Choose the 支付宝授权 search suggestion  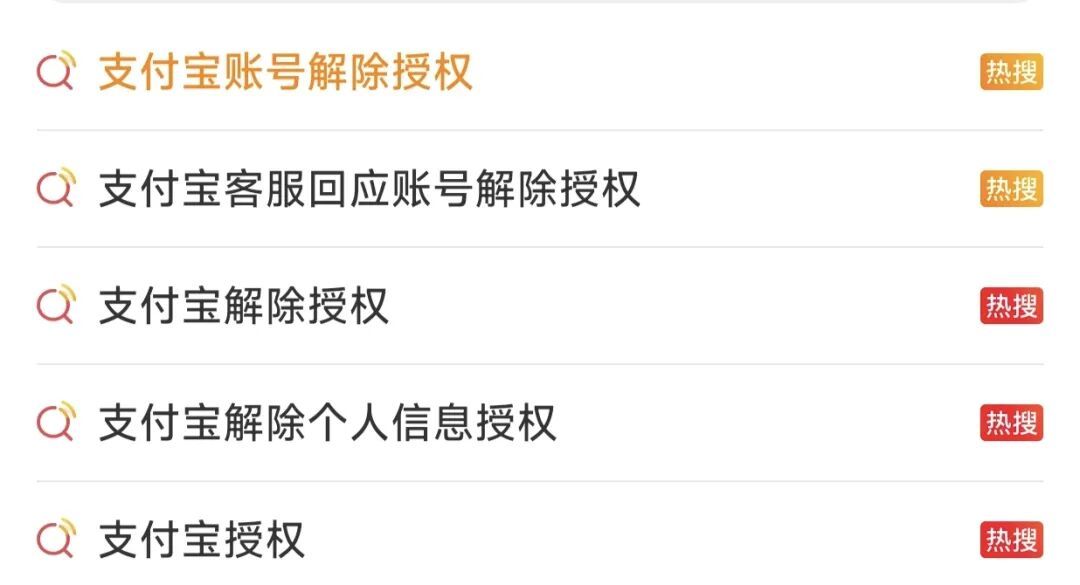click(x=201, y=541)
